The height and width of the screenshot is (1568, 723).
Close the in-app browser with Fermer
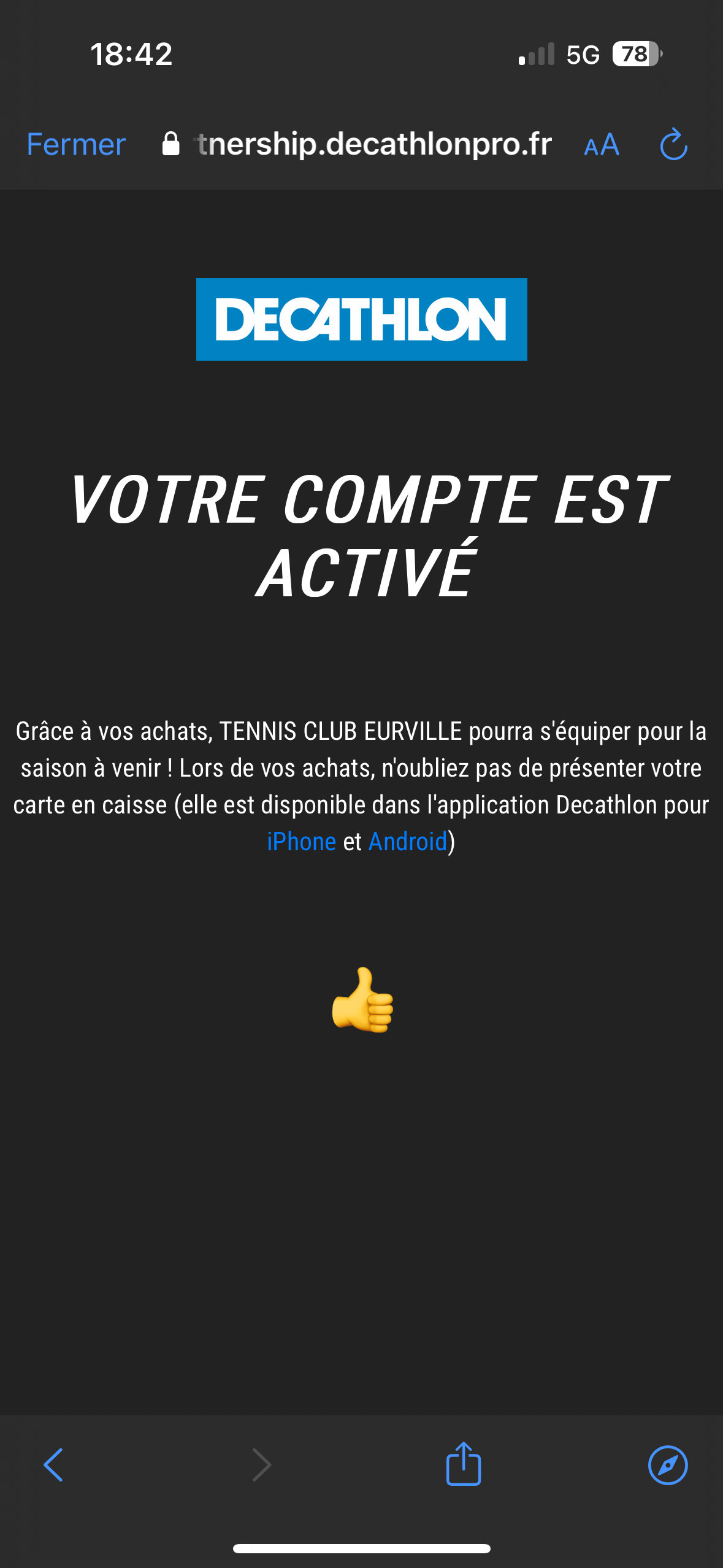(x=76, y=145)
